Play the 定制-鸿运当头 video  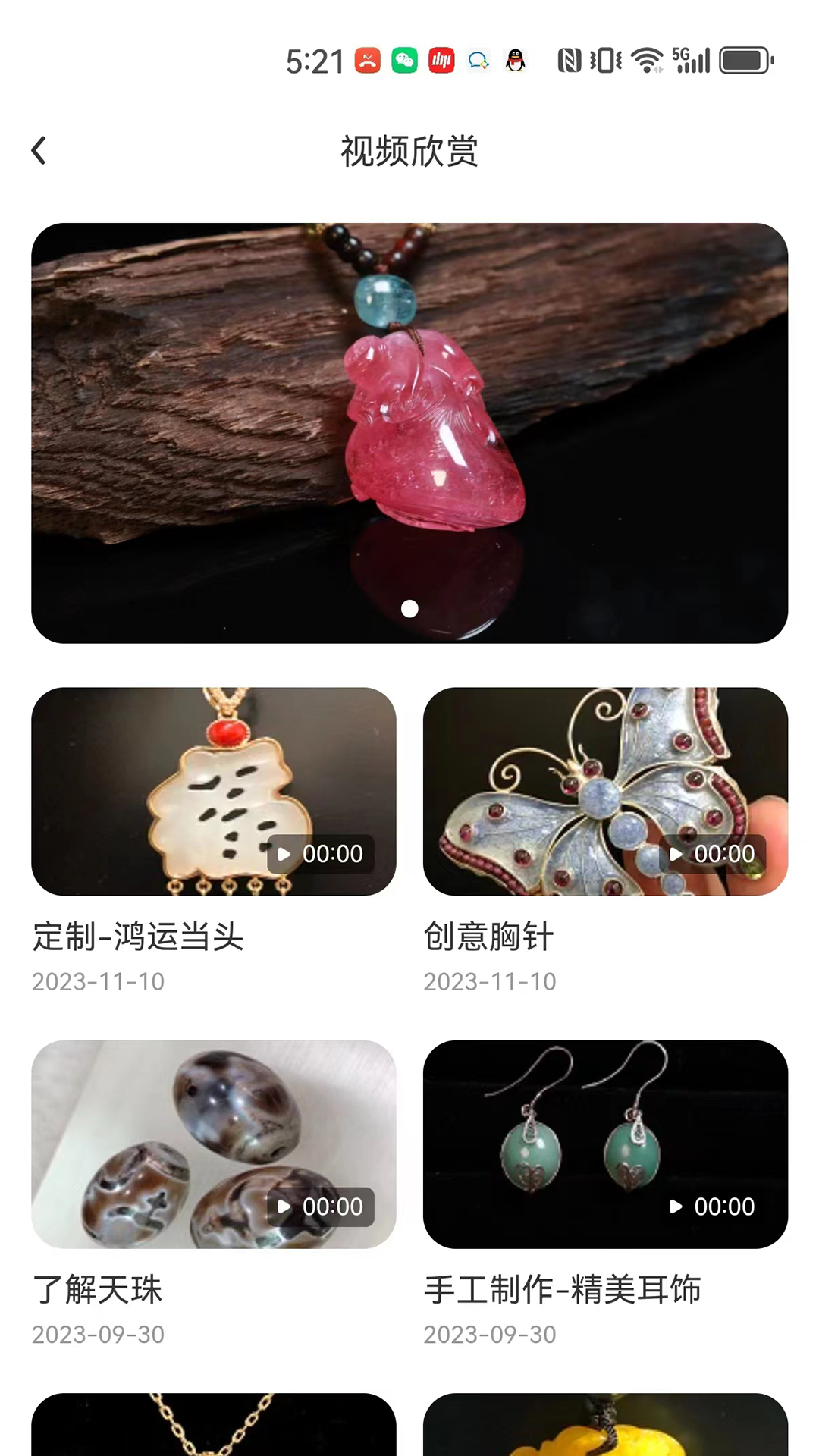(213, 791)
